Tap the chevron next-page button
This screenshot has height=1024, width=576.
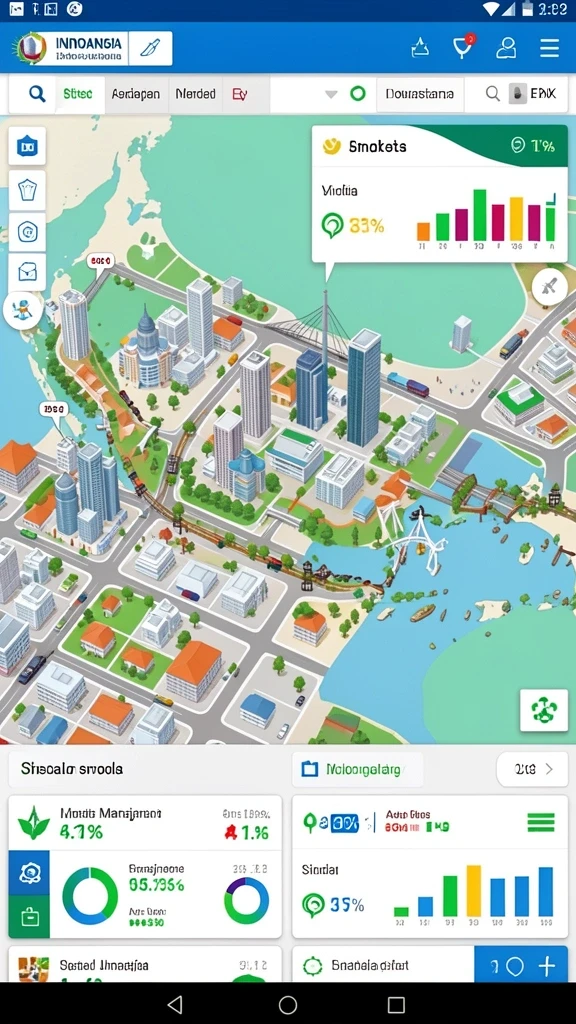532,769
